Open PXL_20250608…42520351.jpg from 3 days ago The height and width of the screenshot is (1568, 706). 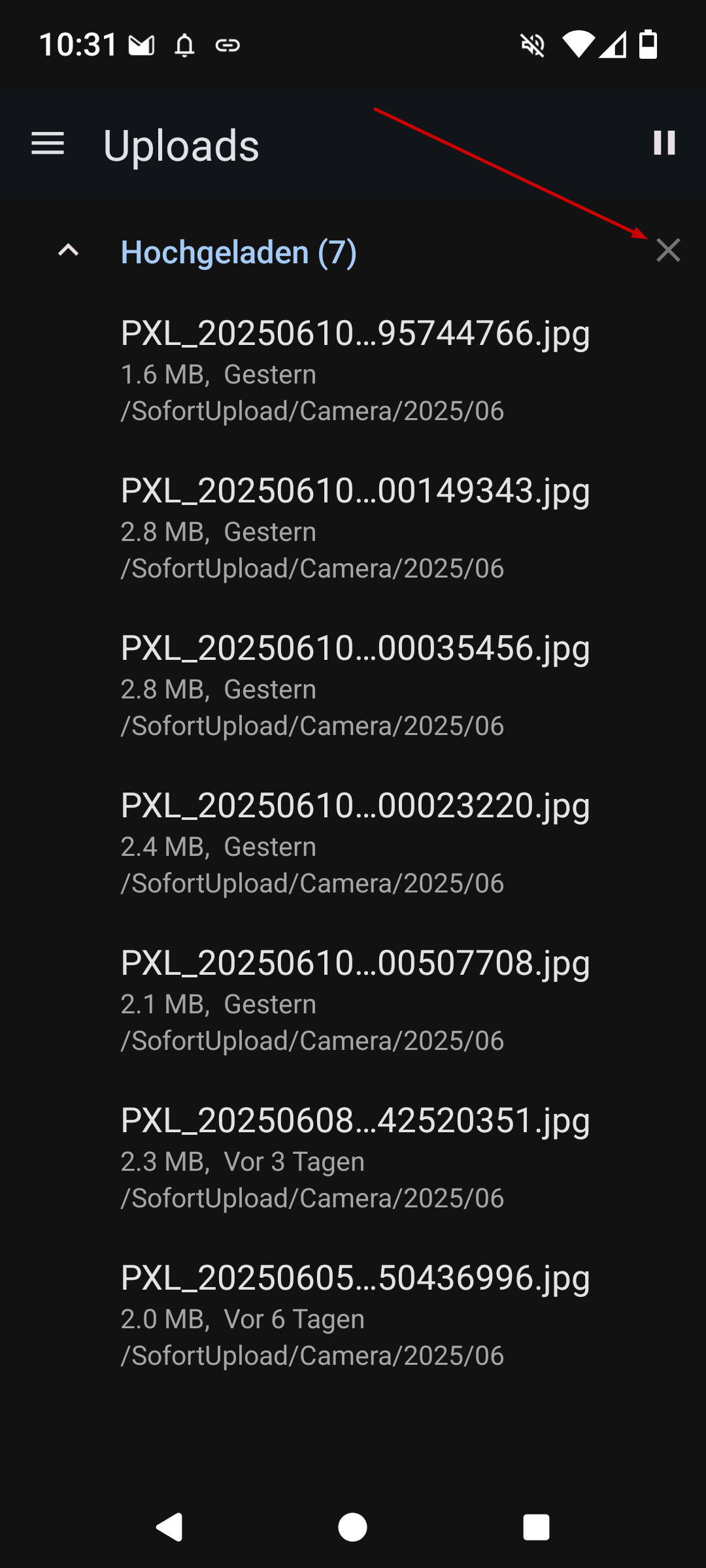(x=353, y=1158)
